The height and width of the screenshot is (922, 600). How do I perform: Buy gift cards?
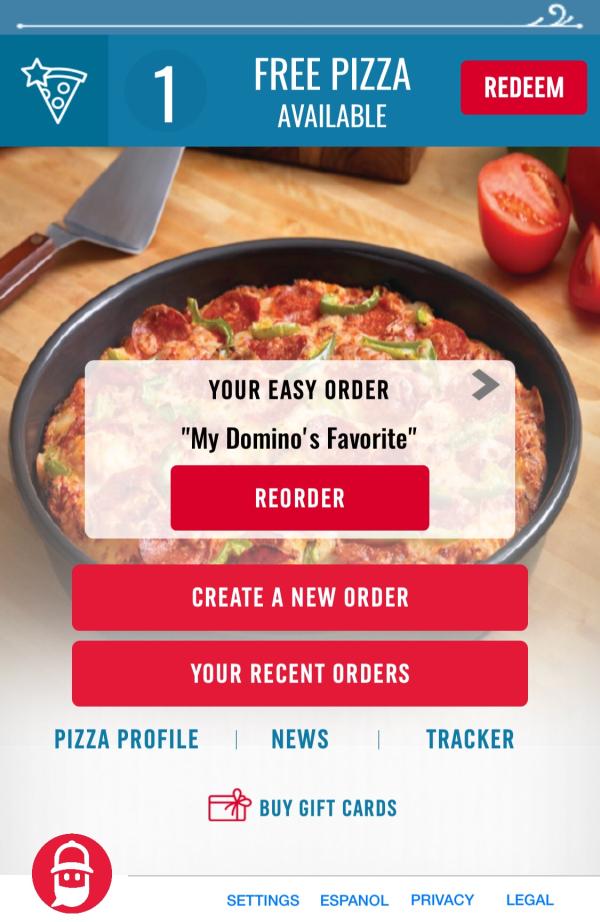[x=302, y=807]
